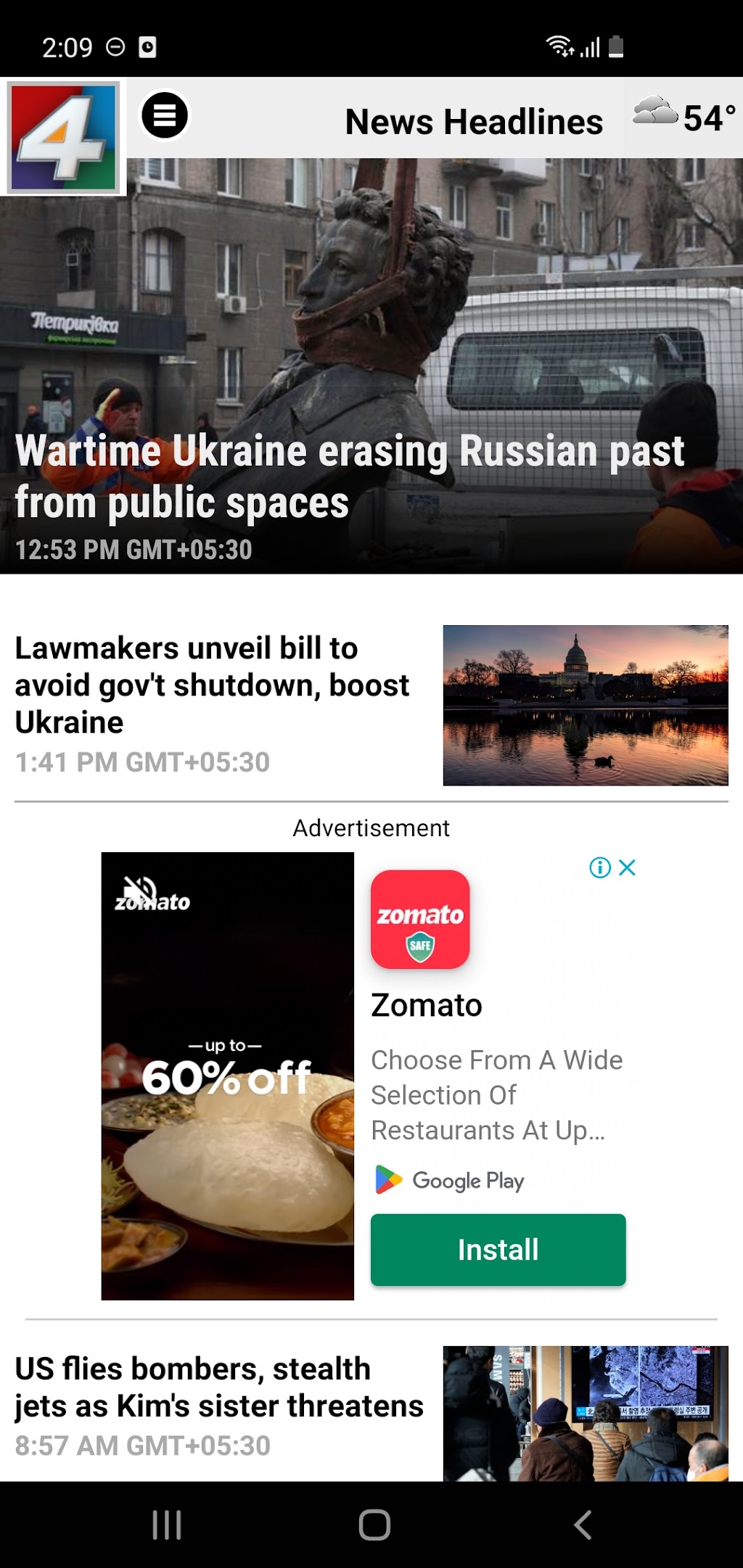This screenshot has height=1568, width=743.
Task: Open the Wartime Ukraine erasing Russian past story
Action: 348,475
